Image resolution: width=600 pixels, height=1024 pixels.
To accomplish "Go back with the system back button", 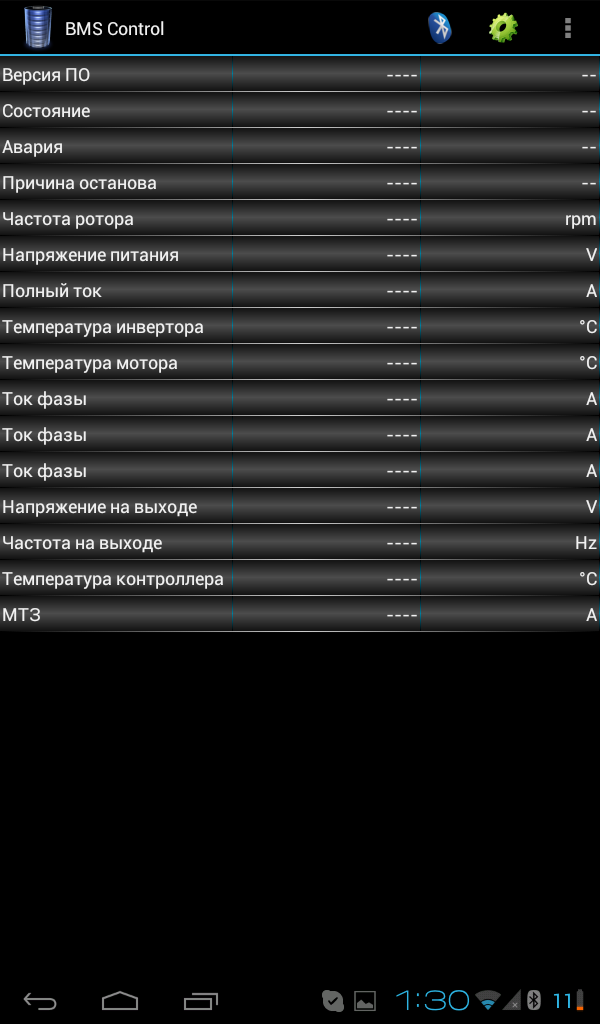I will coord(40,1000).
